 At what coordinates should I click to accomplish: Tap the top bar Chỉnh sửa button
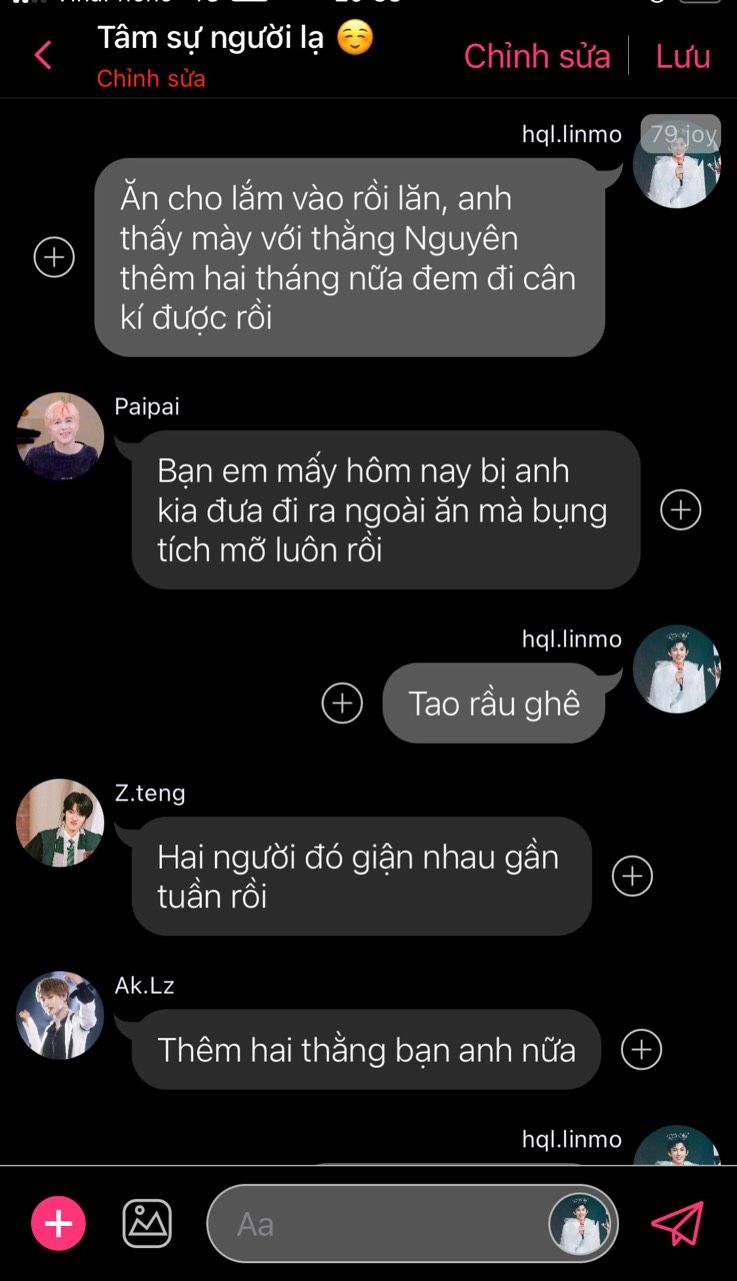[x=537, y=56]
